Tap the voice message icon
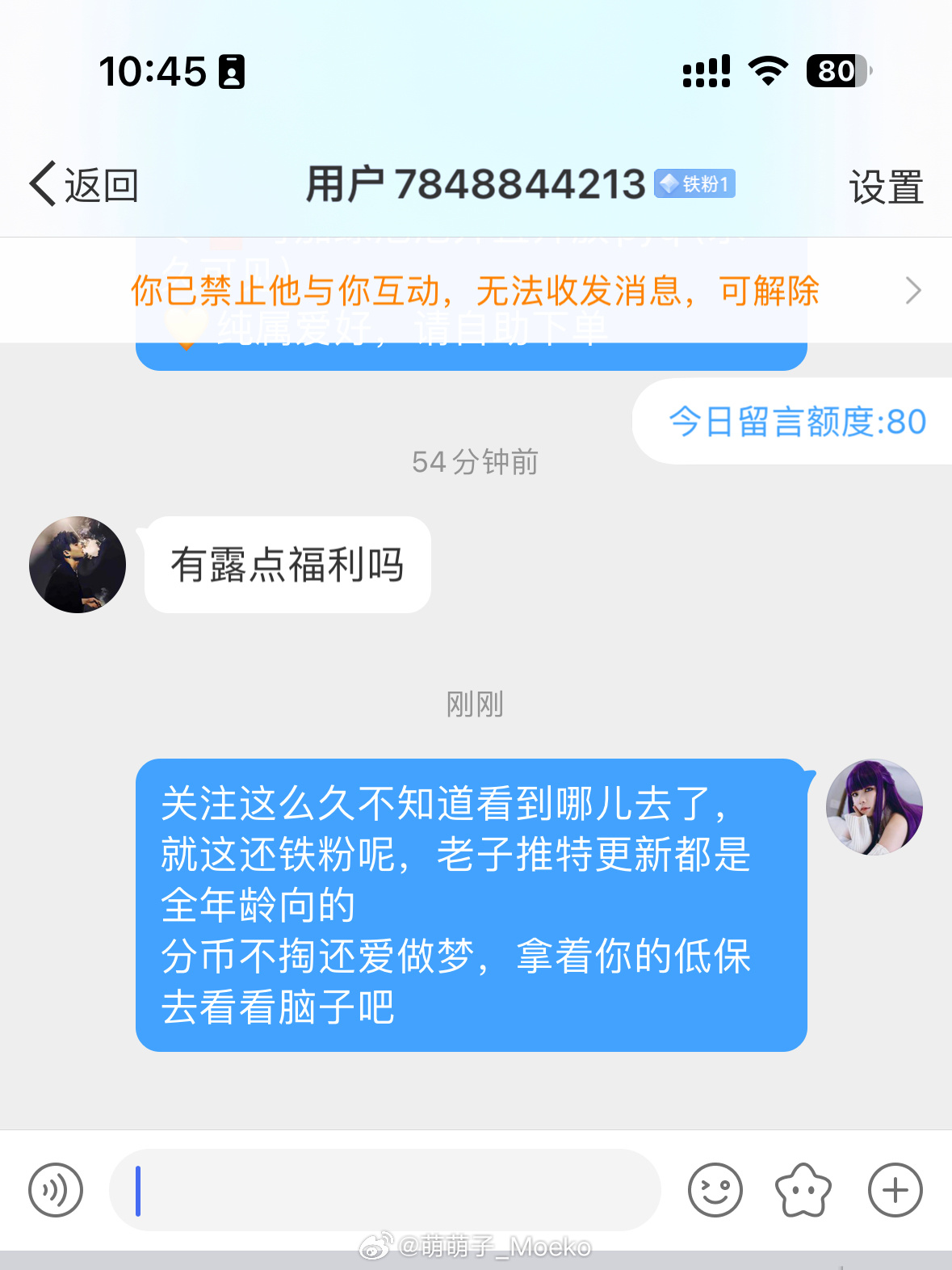 pyautogui.click(x=56, y=1190)
